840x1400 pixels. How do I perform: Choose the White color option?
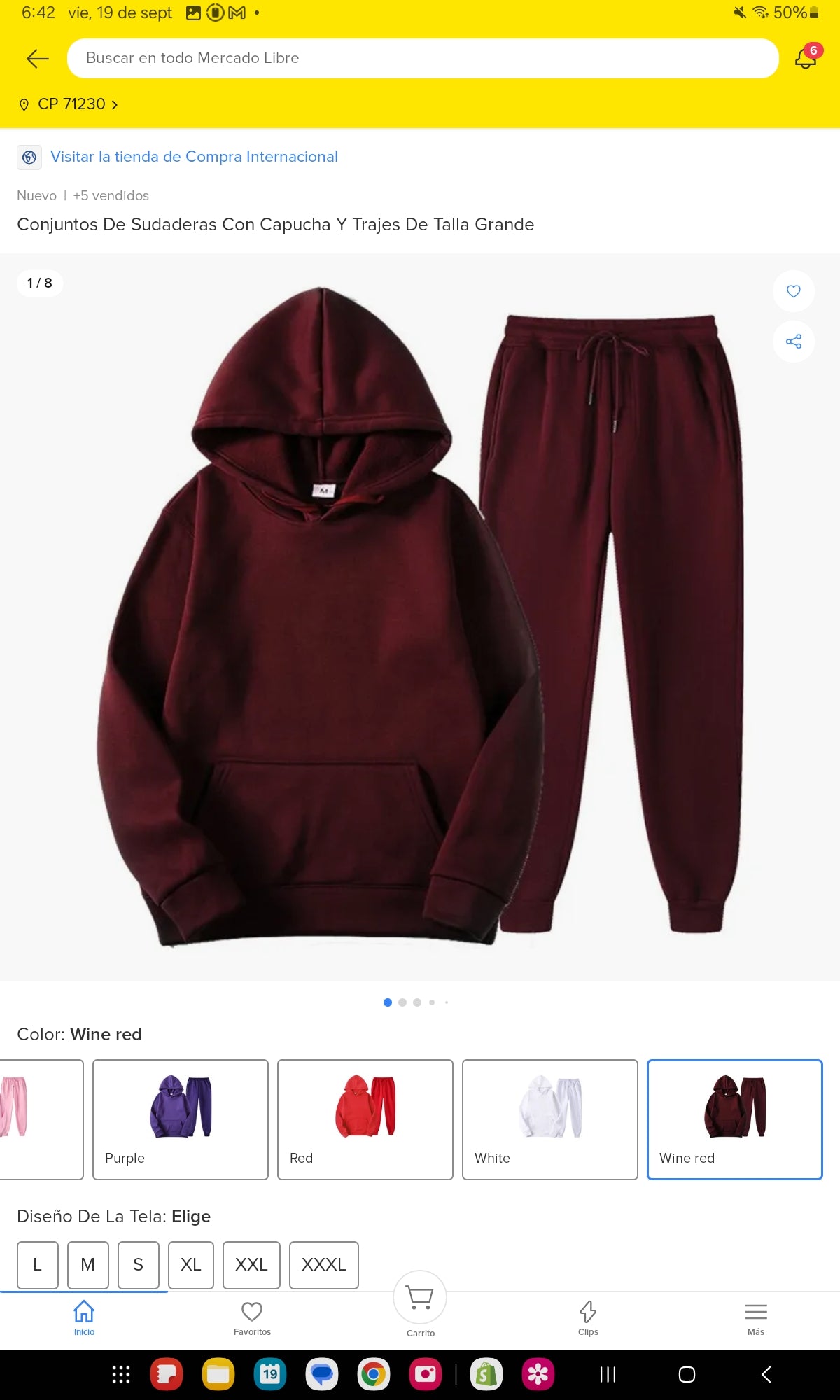(x=550, y=1119)
